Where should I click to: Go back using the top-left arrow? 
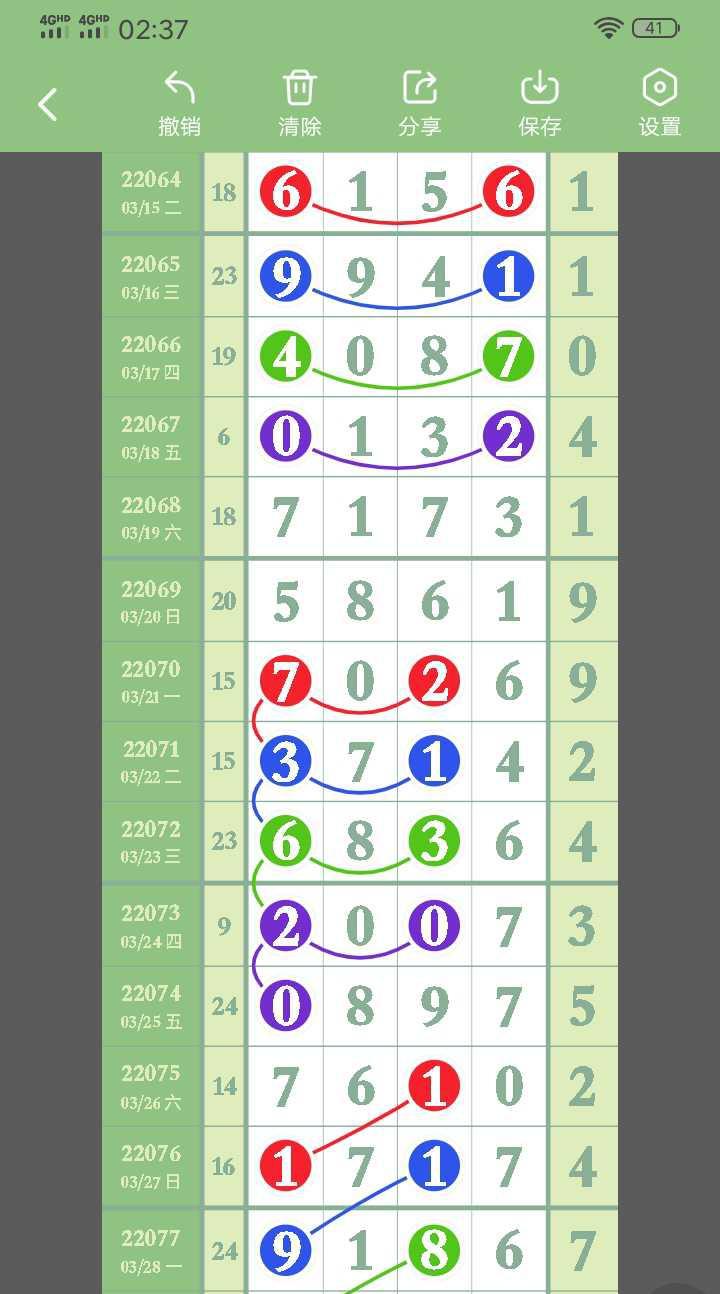48,104
